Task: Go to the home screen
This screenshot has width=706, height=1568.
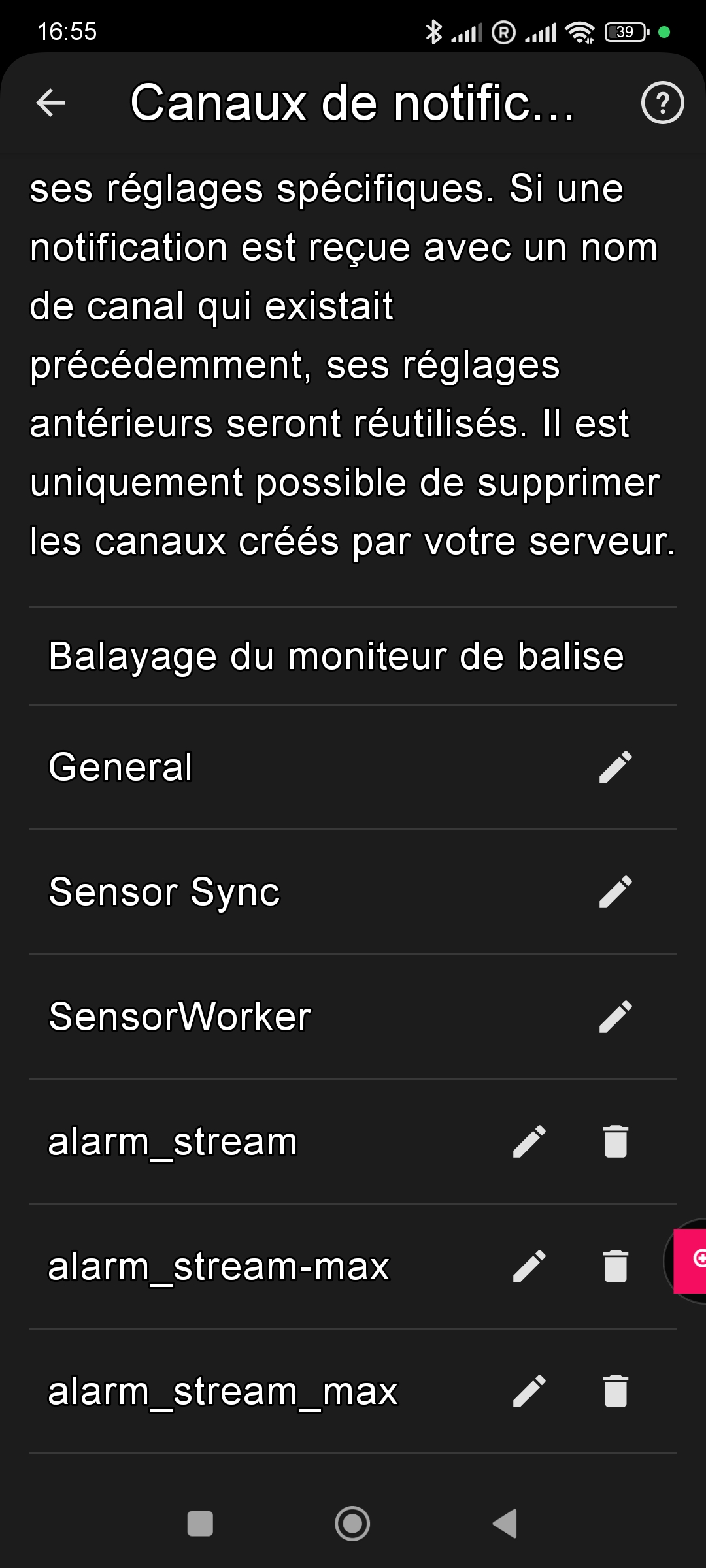Action: coord(352,1524)
